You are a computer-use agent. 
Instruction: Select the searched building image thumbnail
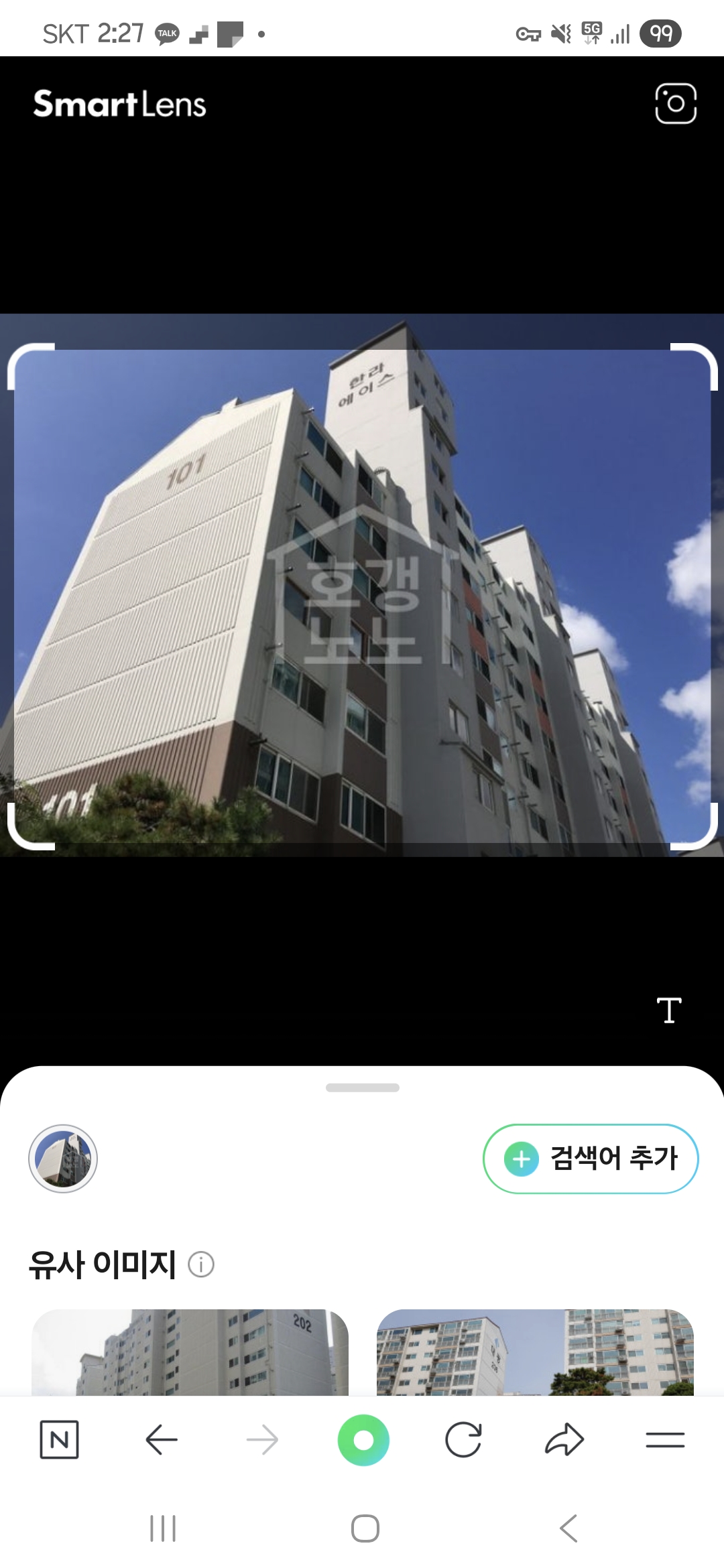point(63,1159)
